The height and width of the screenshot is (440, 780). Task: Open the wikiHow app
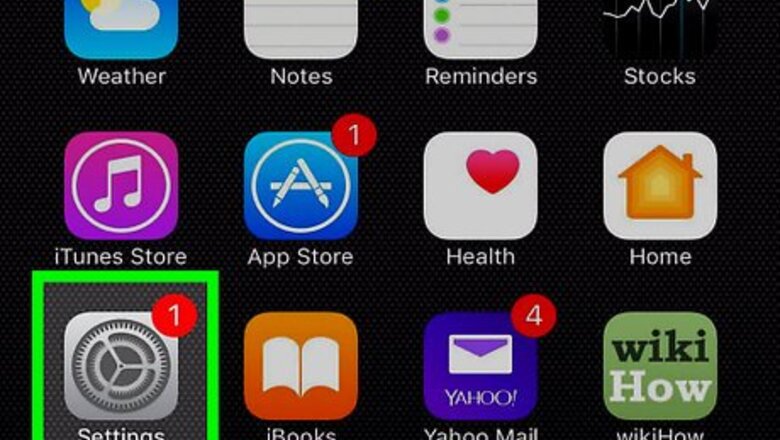660,366
